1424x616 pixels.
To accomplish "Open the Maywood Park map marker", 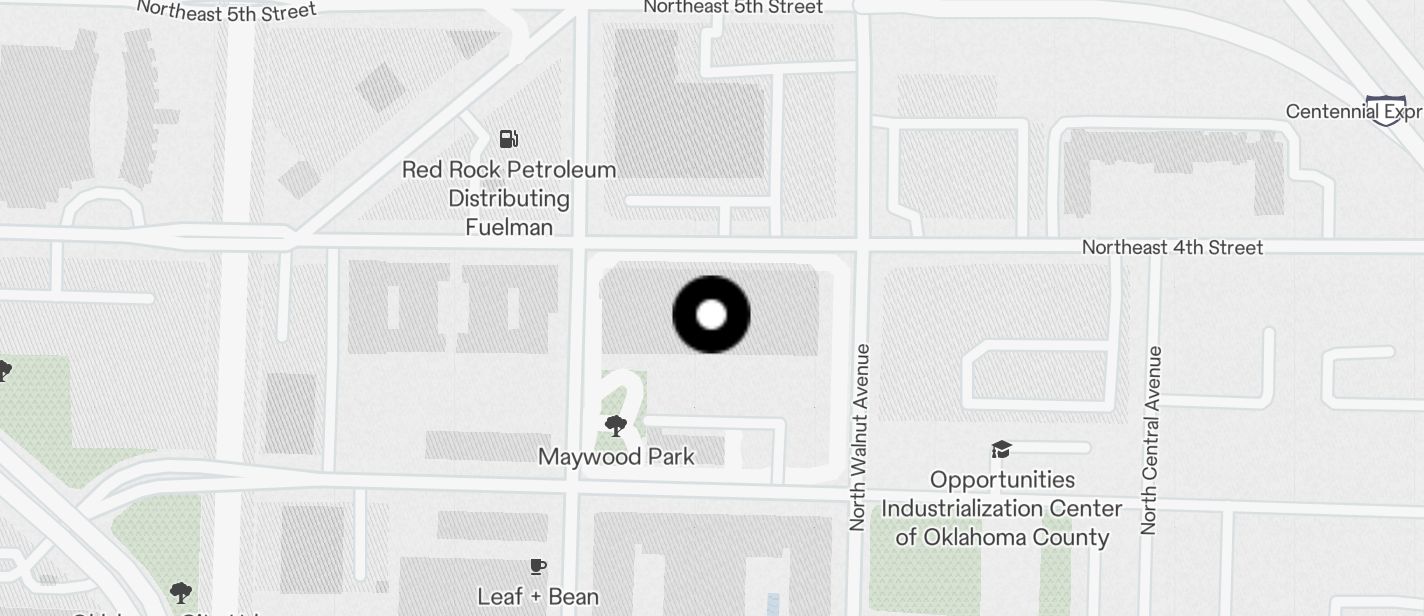I will [616, 427].
